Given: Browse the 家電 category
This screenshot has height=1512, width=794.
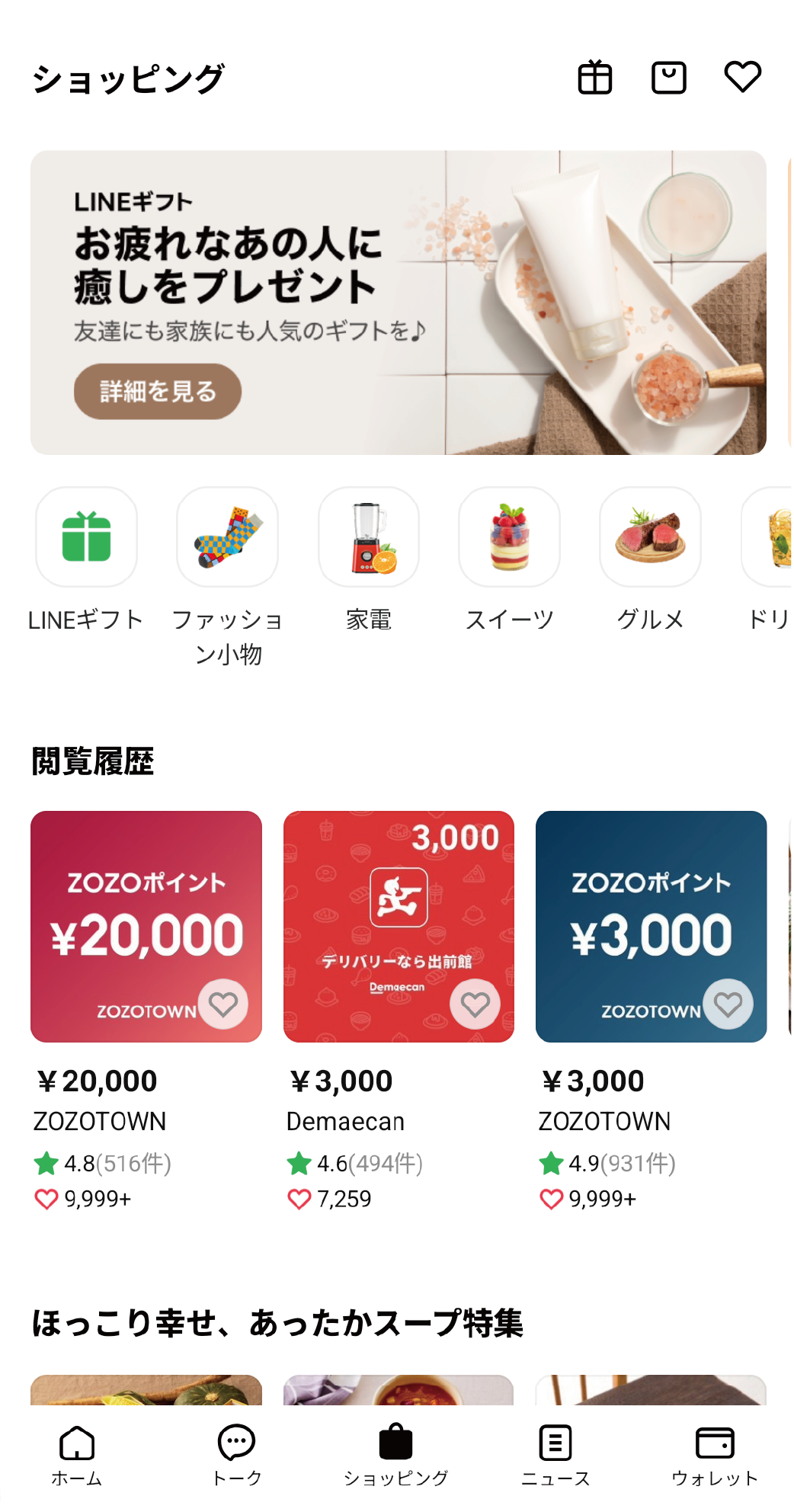Looking at the screenshot, I should pos(369,537).
